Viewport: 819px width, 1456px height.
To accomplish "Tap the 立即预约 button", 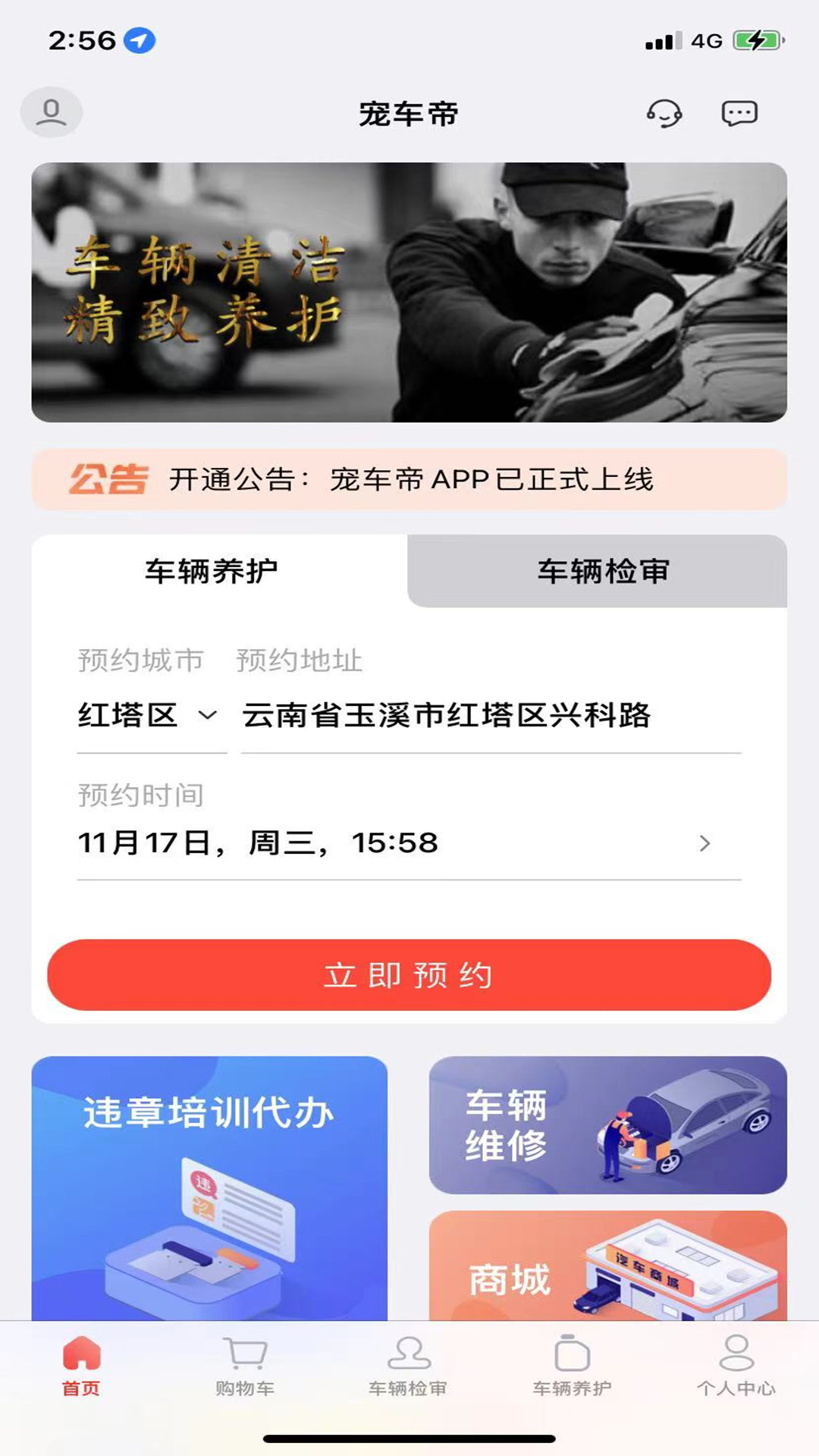I will pos(409,975).
